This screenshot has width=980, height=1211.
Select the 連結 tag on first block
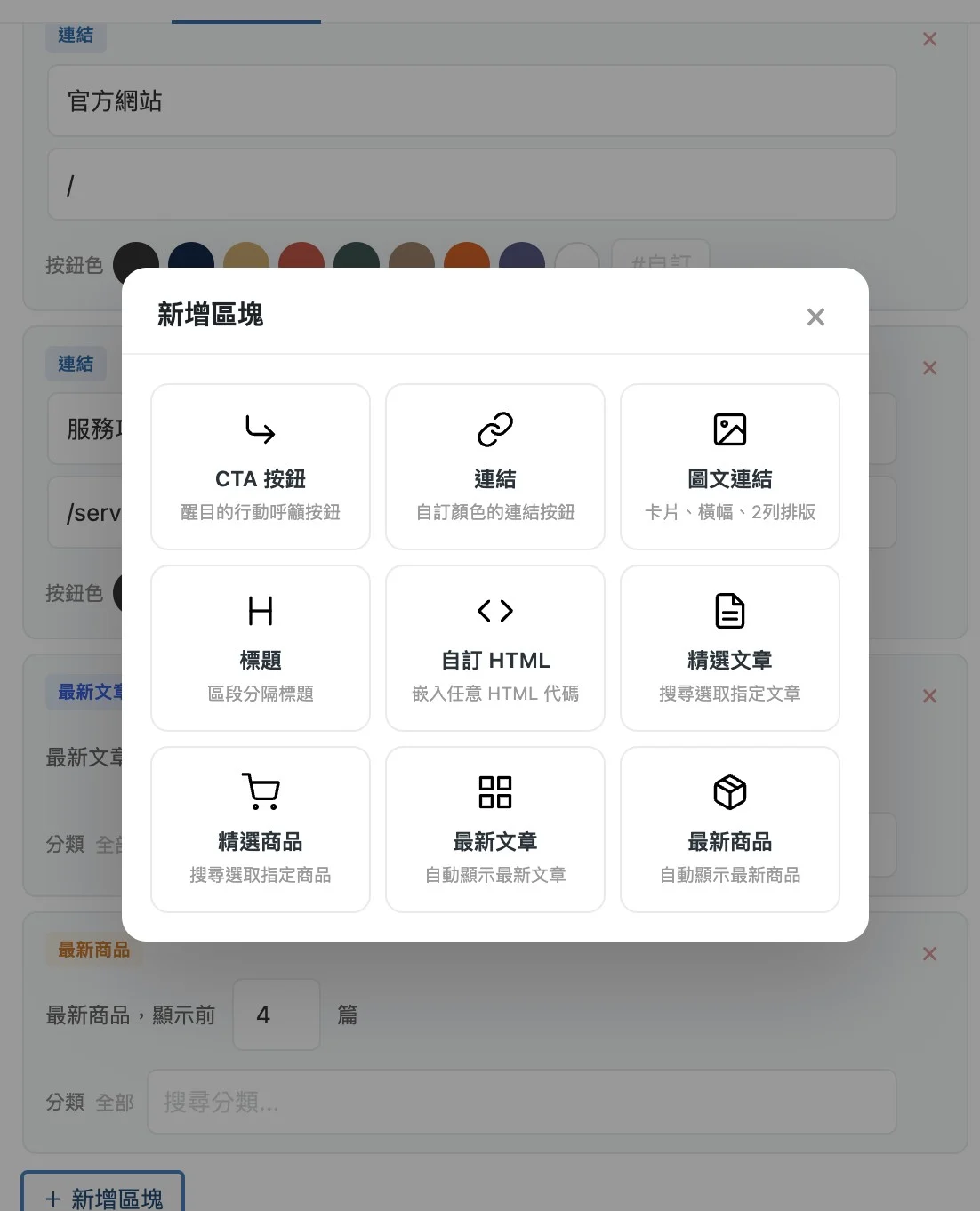[x=76, y=36]
